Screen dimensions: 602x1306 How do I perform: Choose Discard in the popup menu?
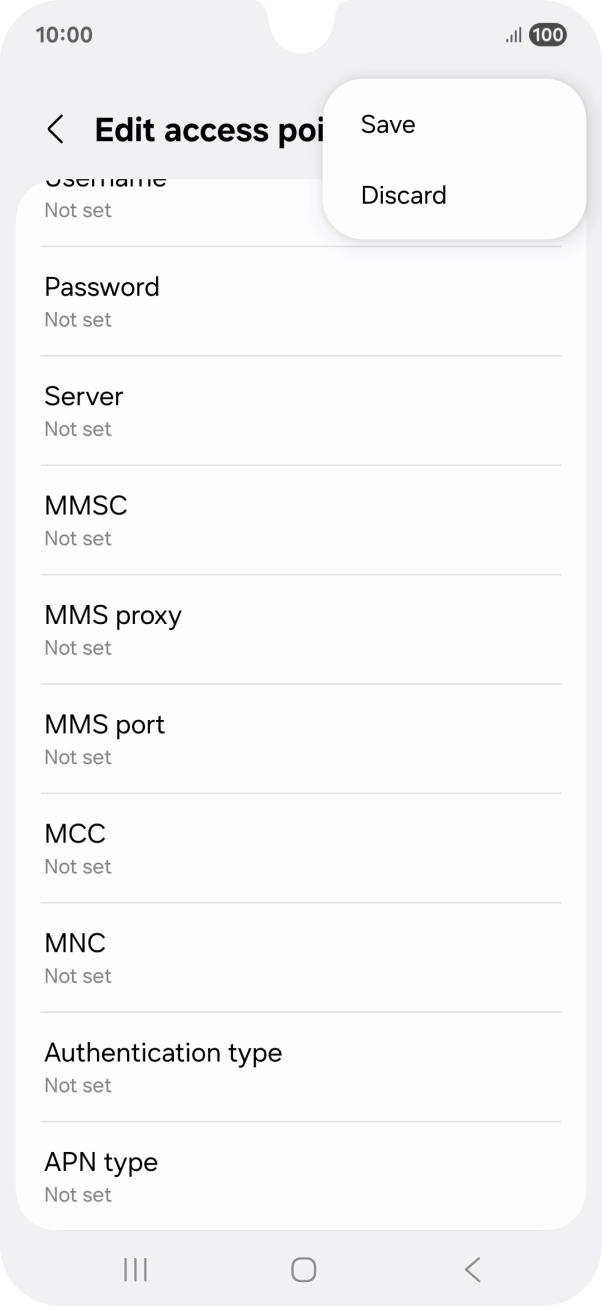[x=404, y=195]
